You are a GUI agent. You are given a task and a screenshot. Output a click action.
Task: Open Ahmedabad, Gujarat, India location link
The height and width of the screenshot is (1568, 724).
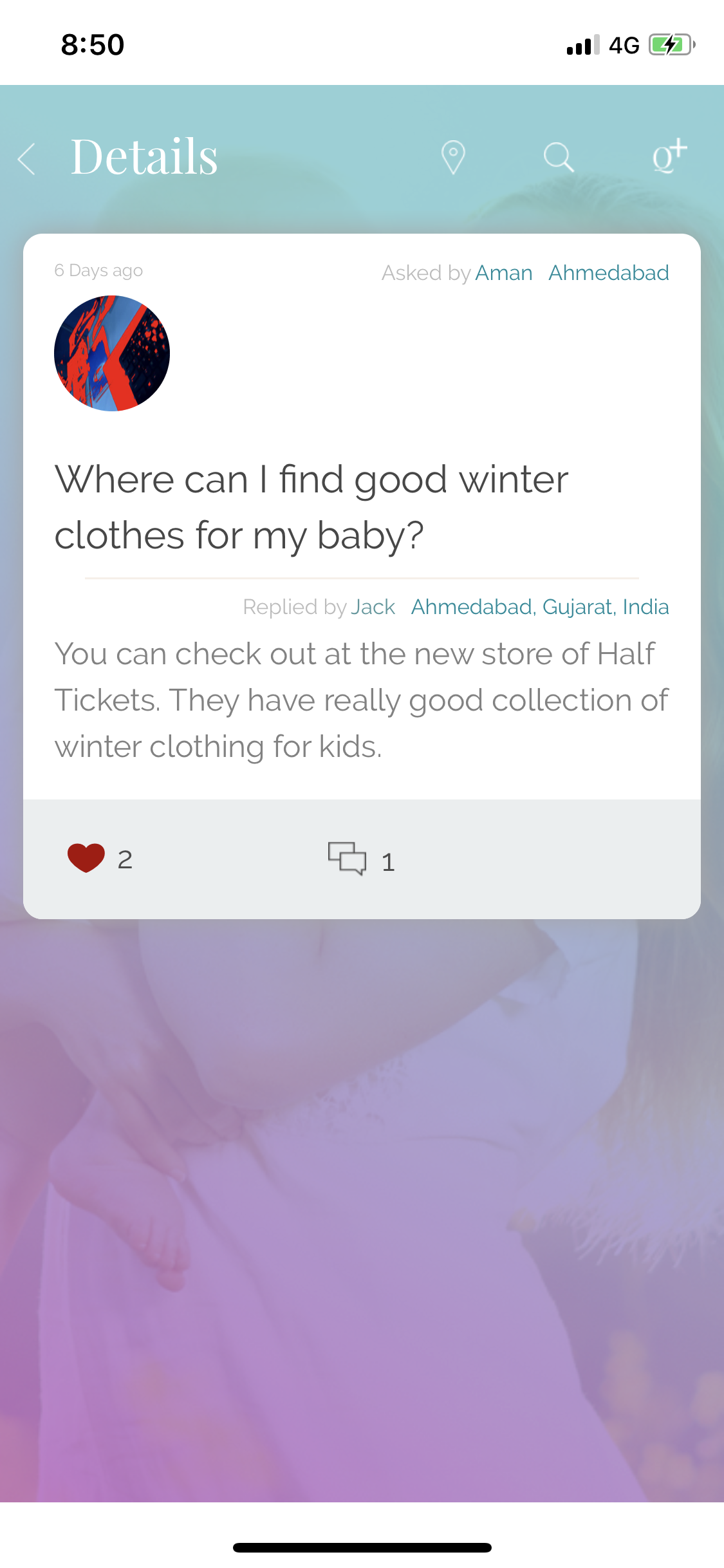pos(539,607)
